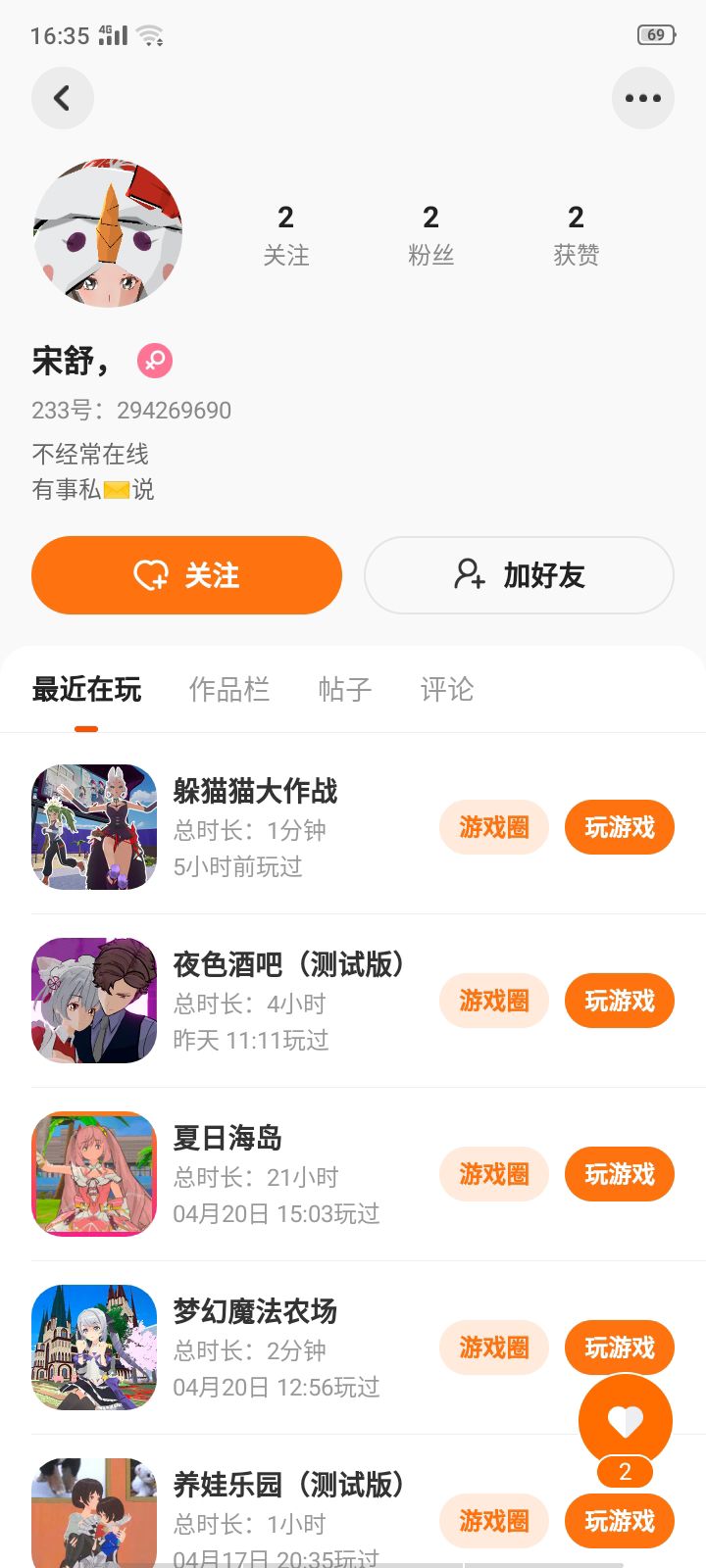Add user as friend via 加好友

pyautogui.click(x=519, y=575)
